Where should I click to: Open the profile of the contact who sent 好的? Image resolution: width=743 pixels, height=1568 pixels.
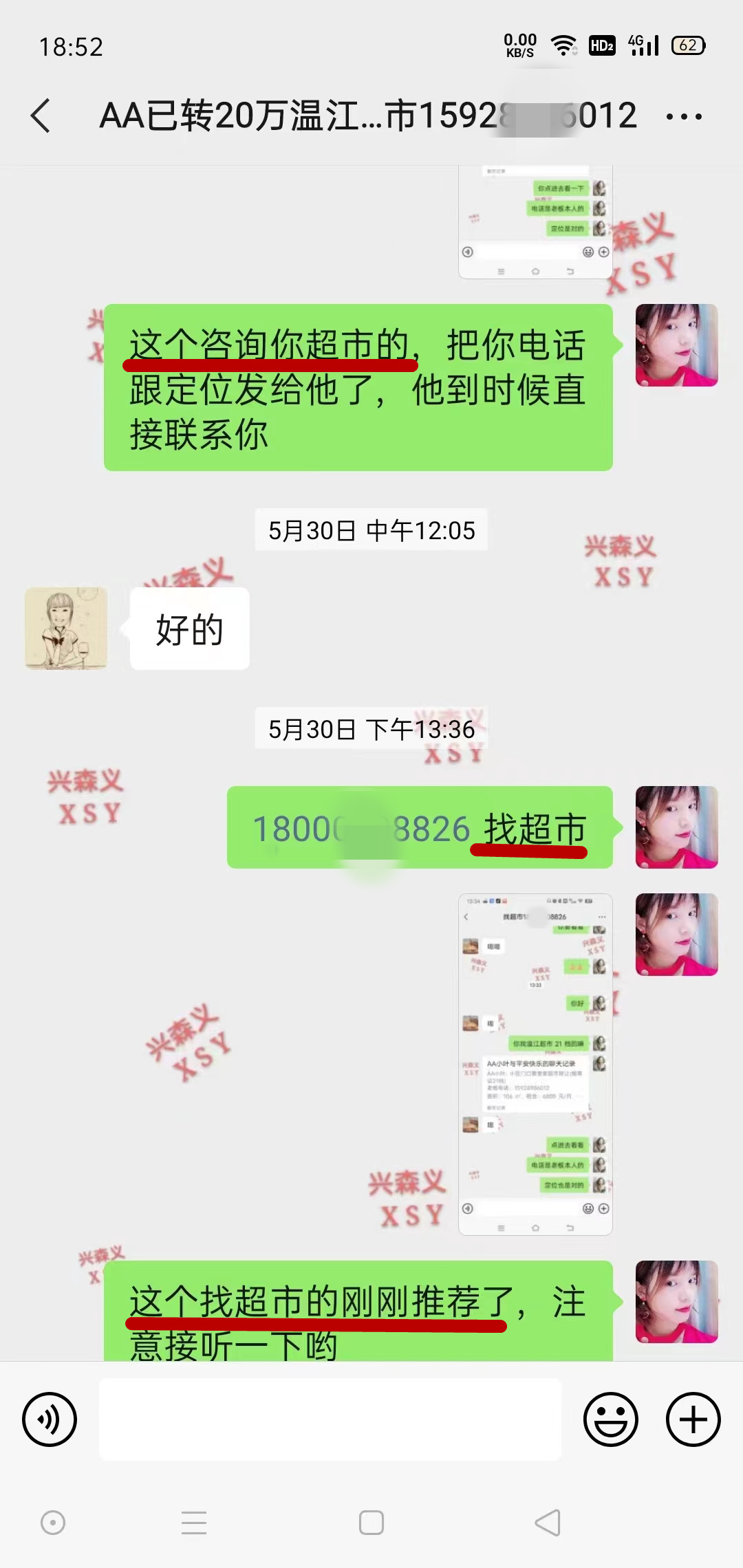tap(66, 628)
